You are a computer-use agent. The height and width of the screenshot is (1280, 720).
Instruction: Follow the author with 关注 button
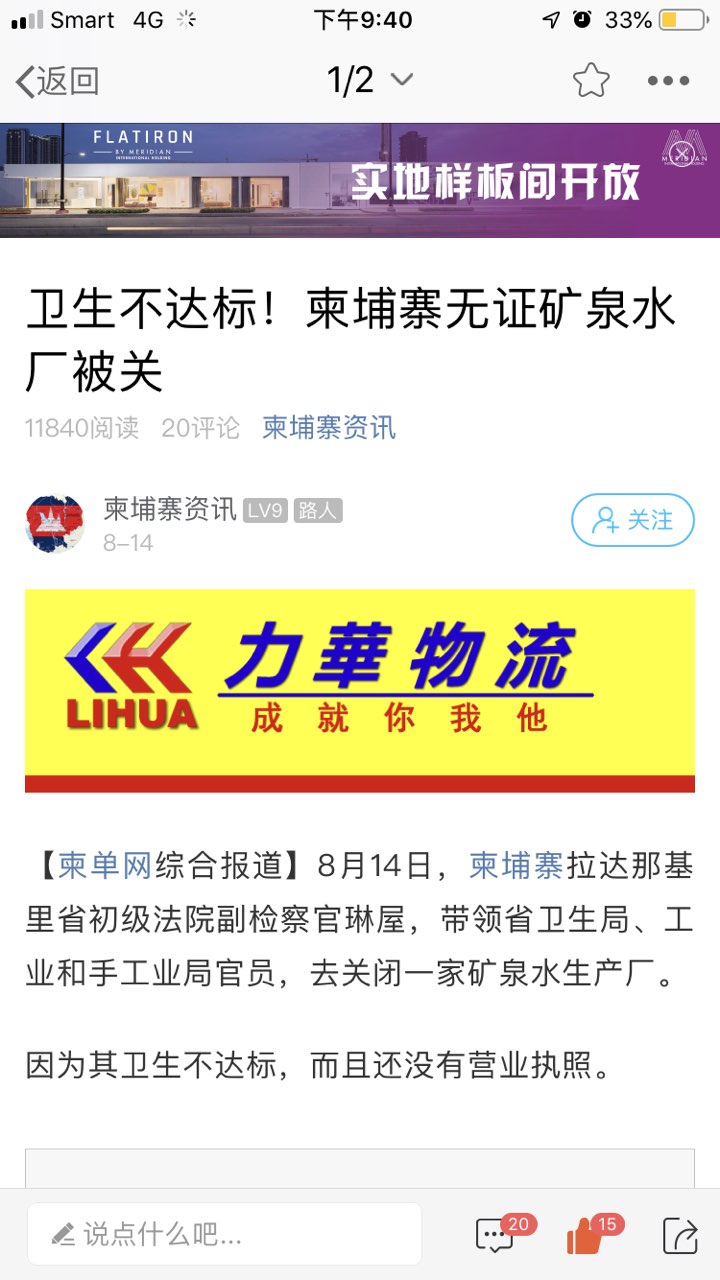632,520
